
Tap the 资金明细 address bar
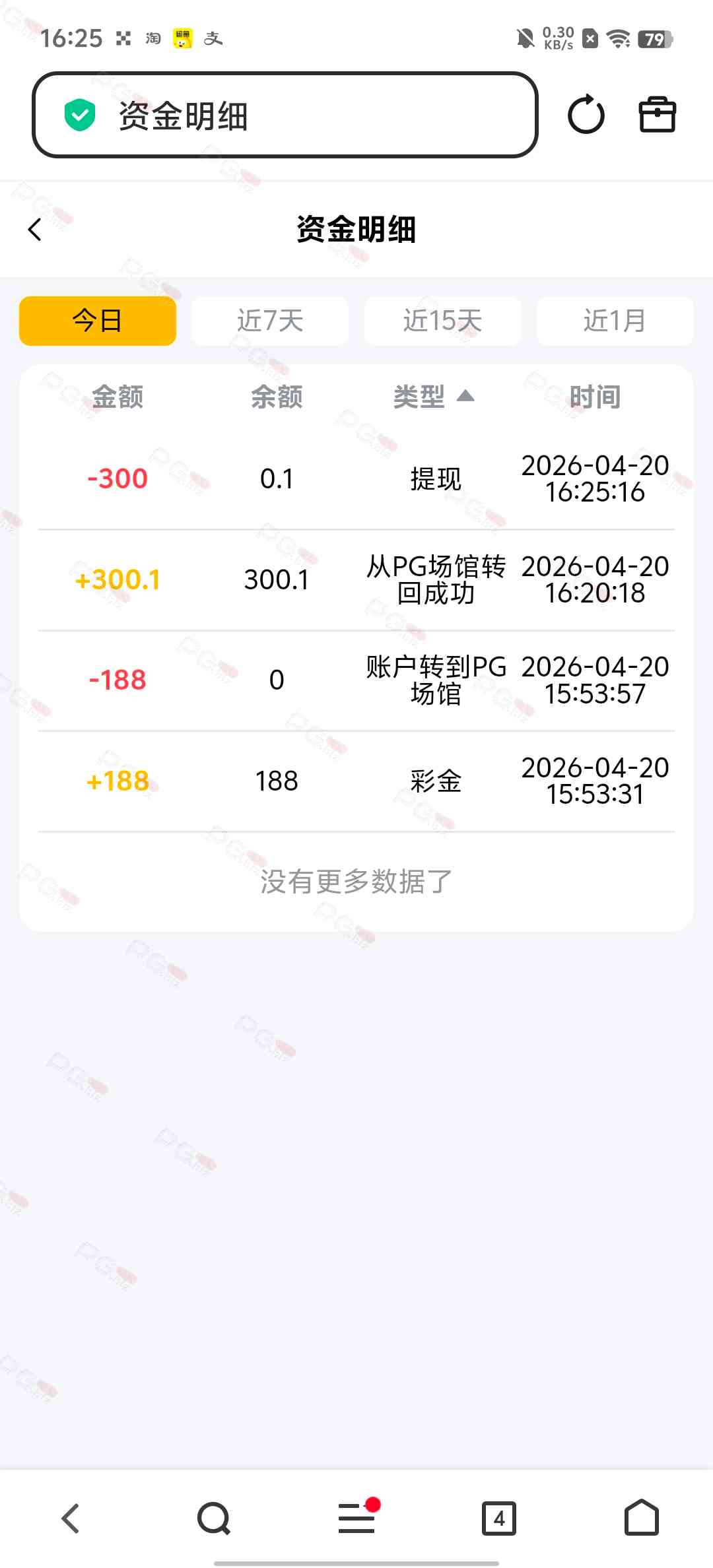click(284, 115)
